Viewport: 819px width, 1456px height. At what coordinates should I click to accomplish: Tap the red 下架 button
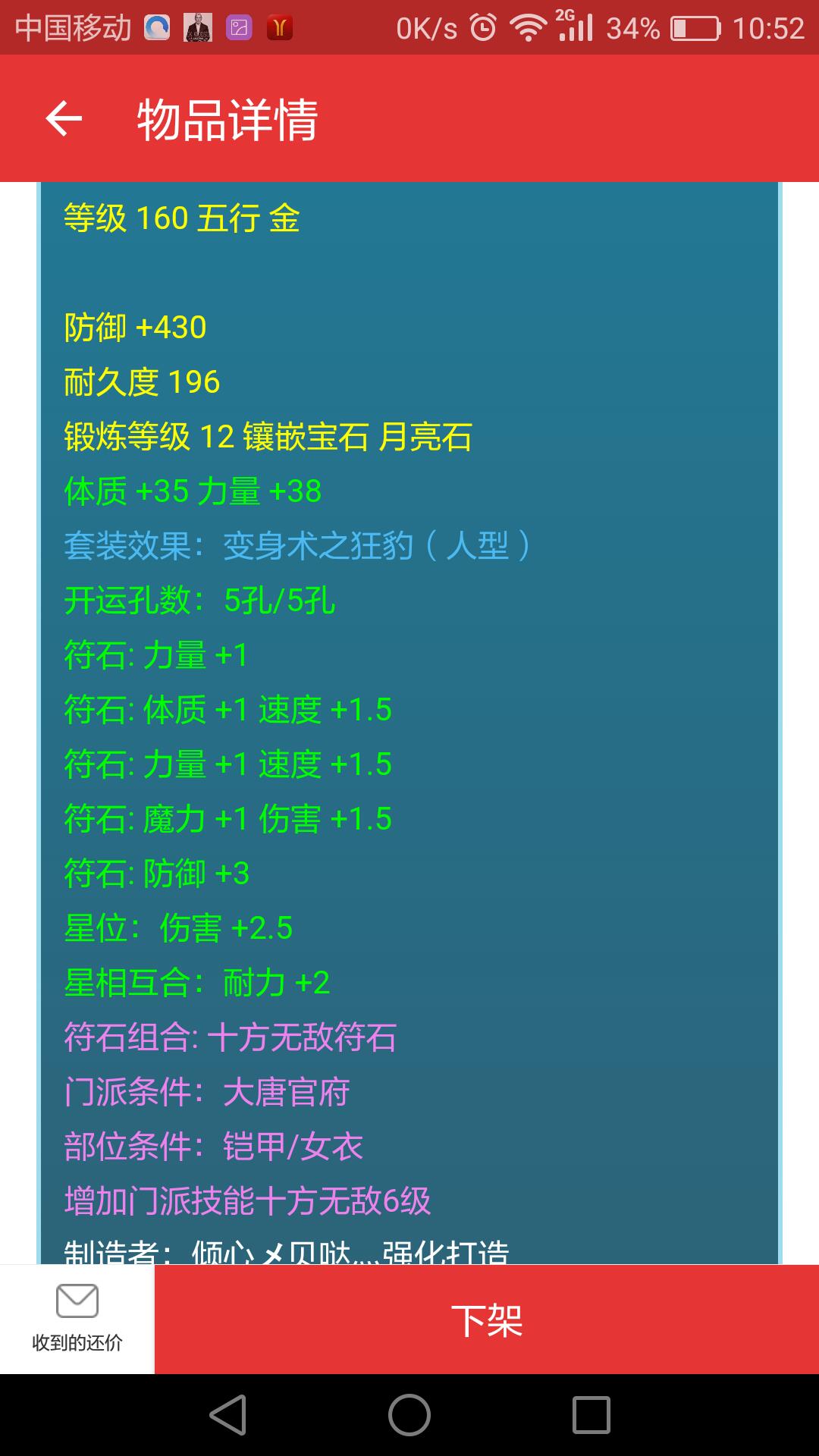487,1319
